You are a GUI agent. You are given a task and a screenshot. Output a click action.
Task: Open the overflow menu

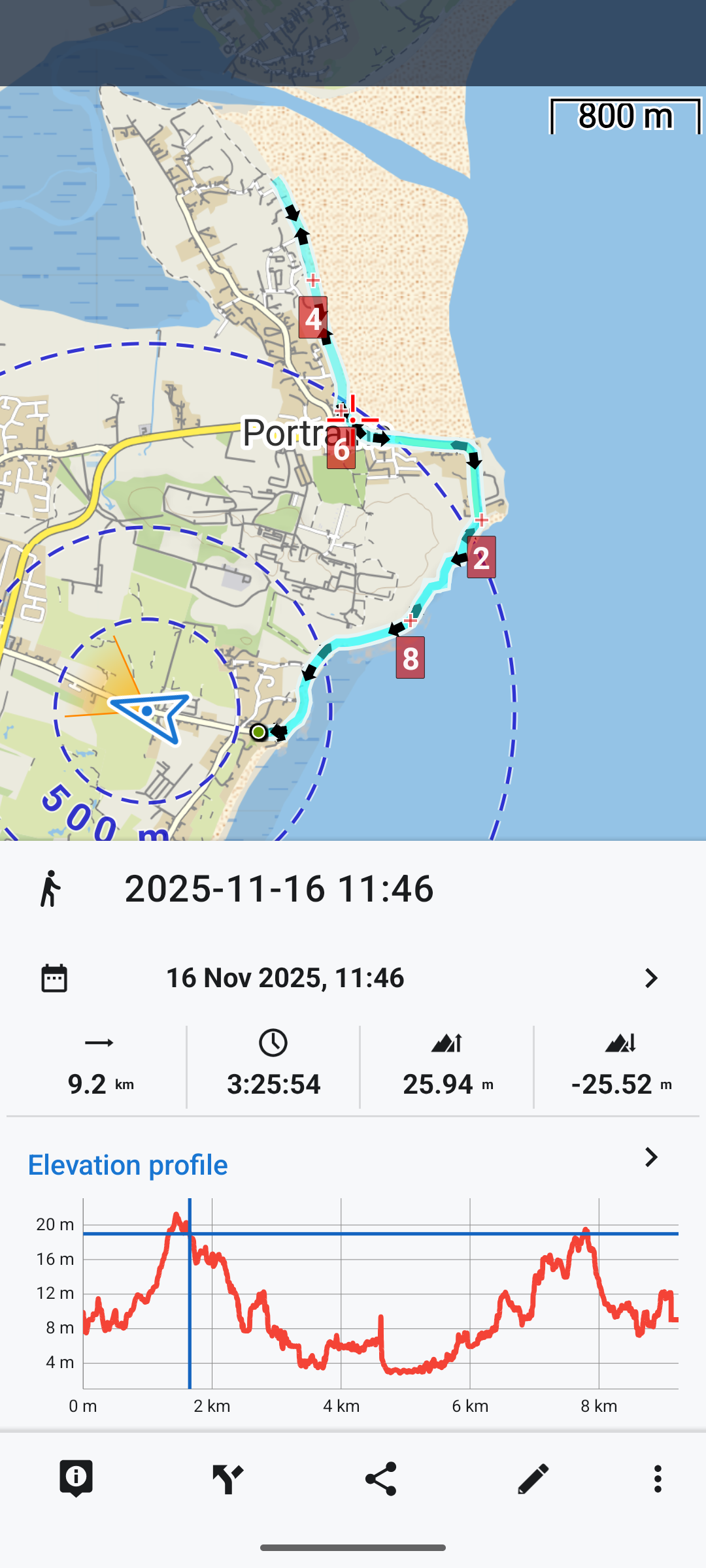click(658, 1478)
